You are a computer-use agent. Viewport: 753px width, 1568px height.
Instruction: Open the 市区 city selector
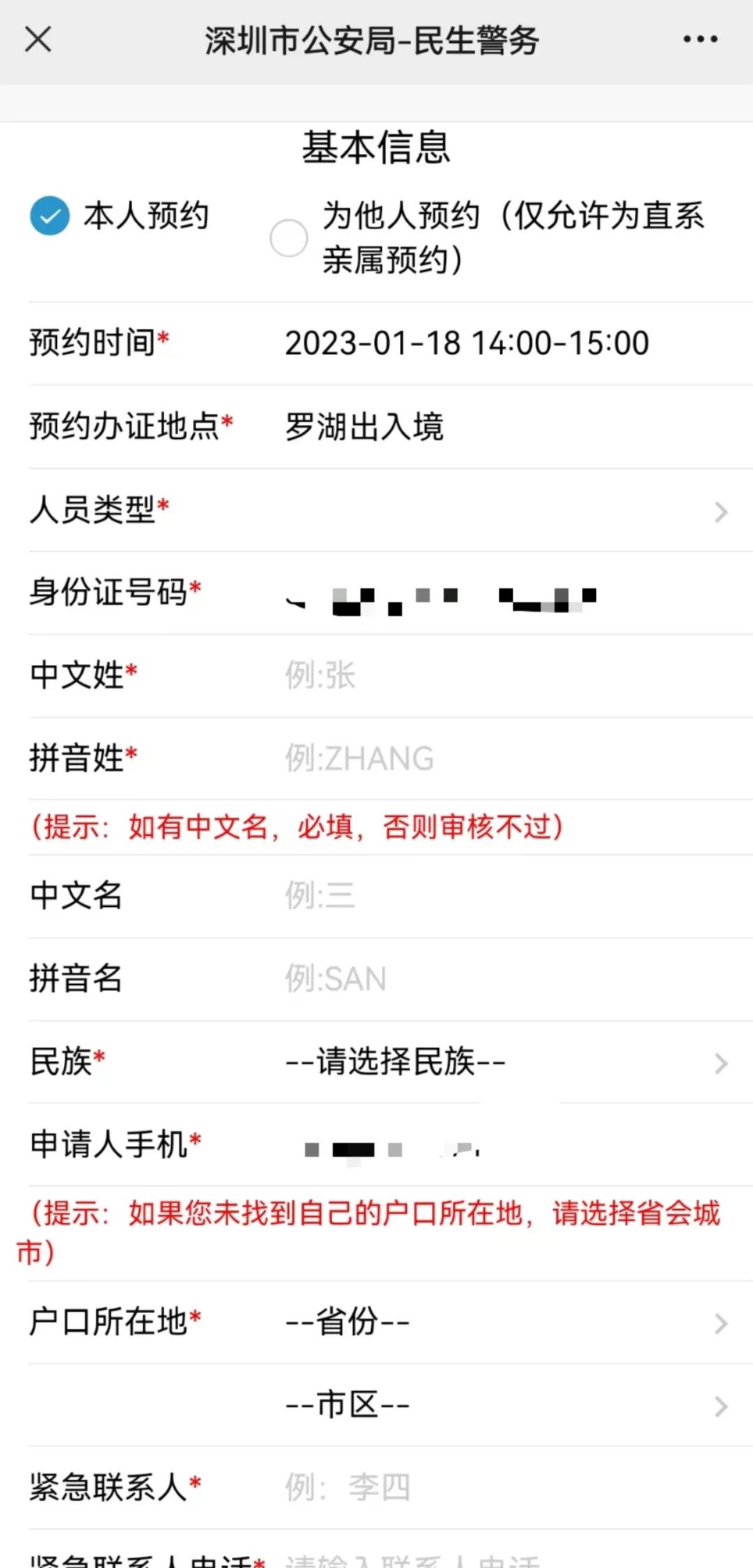502,1406
